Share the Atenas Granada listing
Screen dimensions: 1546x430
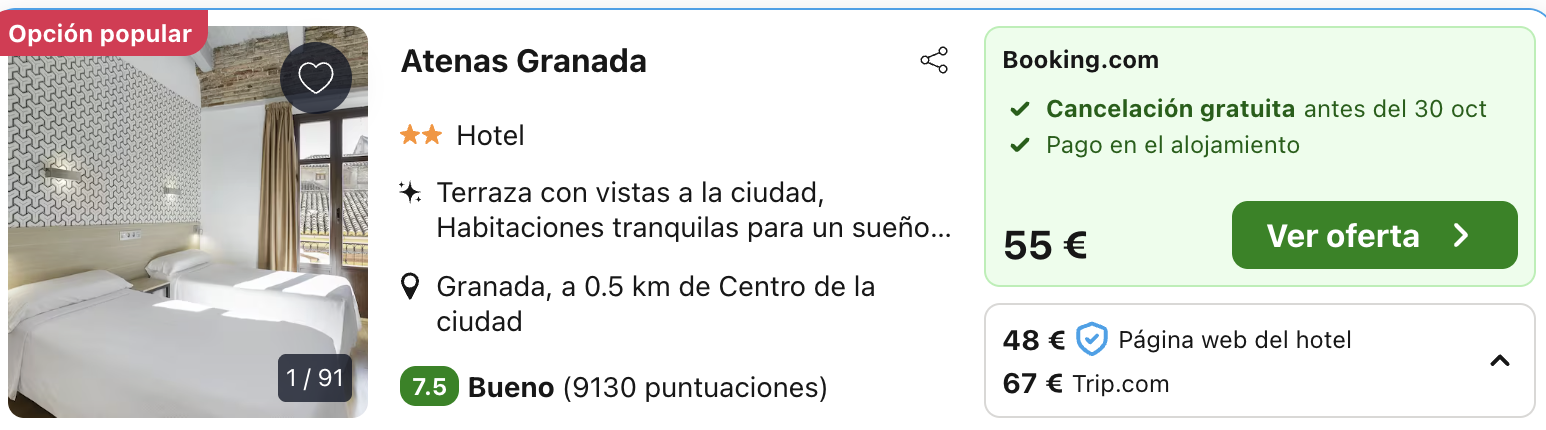(x=933, y=61)
